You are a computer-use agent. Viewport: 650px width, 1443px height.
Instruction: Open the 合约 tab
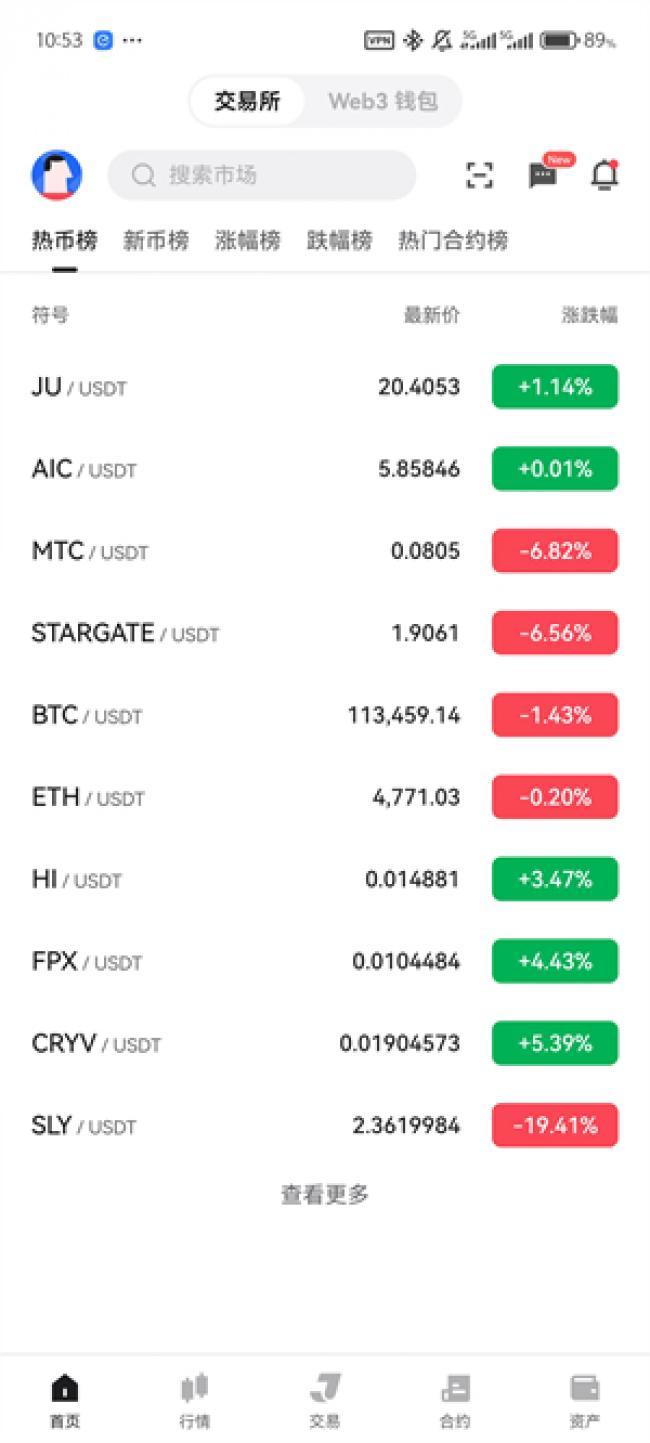click(x=455, y=1400)
